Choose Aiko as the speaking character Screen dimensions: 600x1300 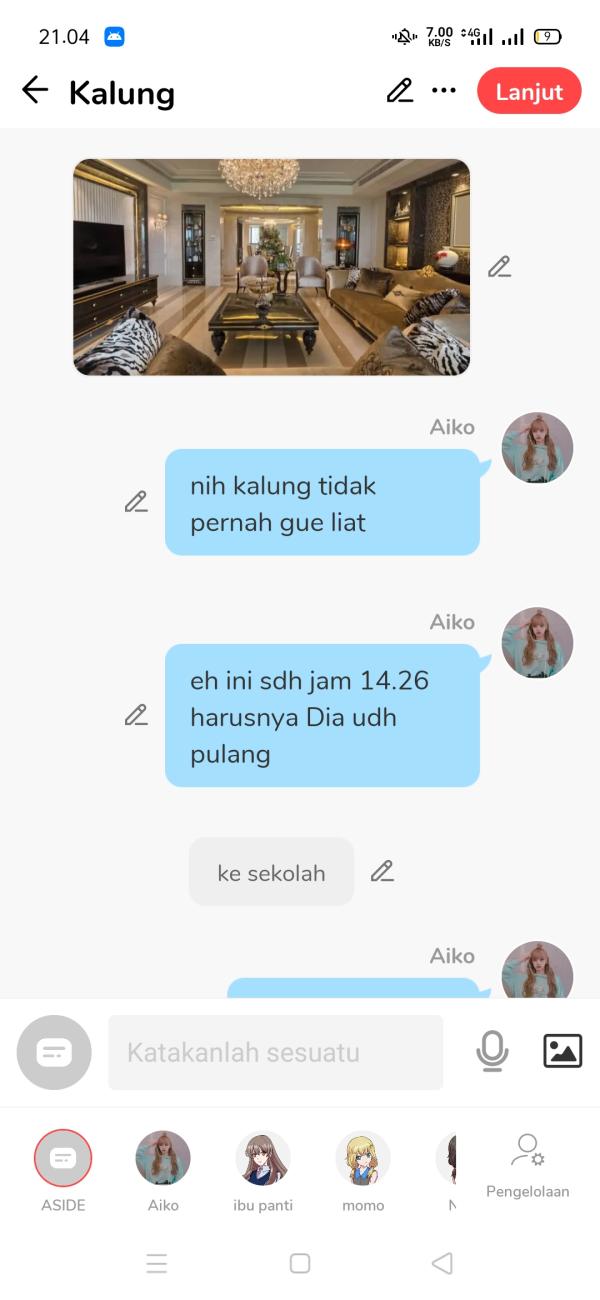click(163, 1159)
